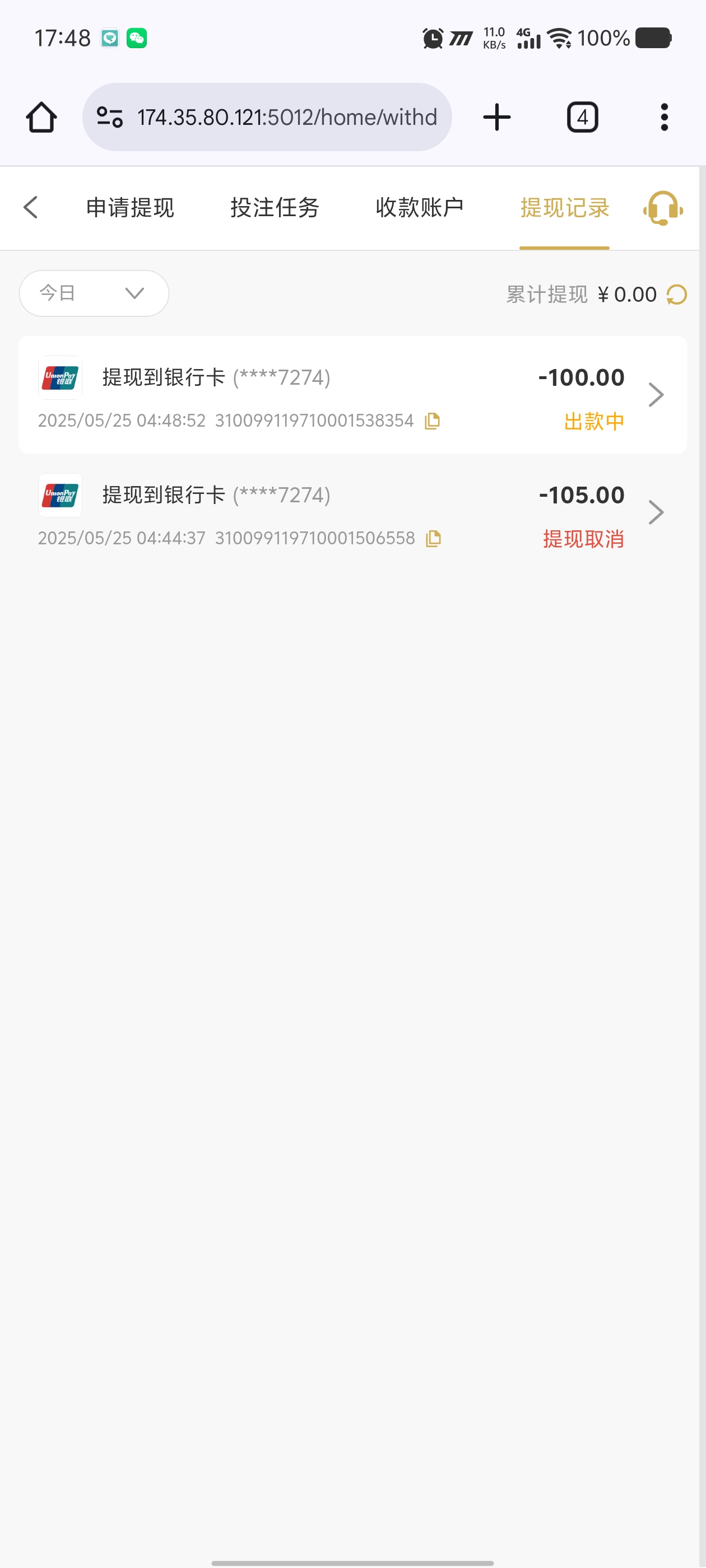The height and width of the screenshot is (1568, 706).
Task: Switch to the 收款账户 tab
Action: [420, 208]
